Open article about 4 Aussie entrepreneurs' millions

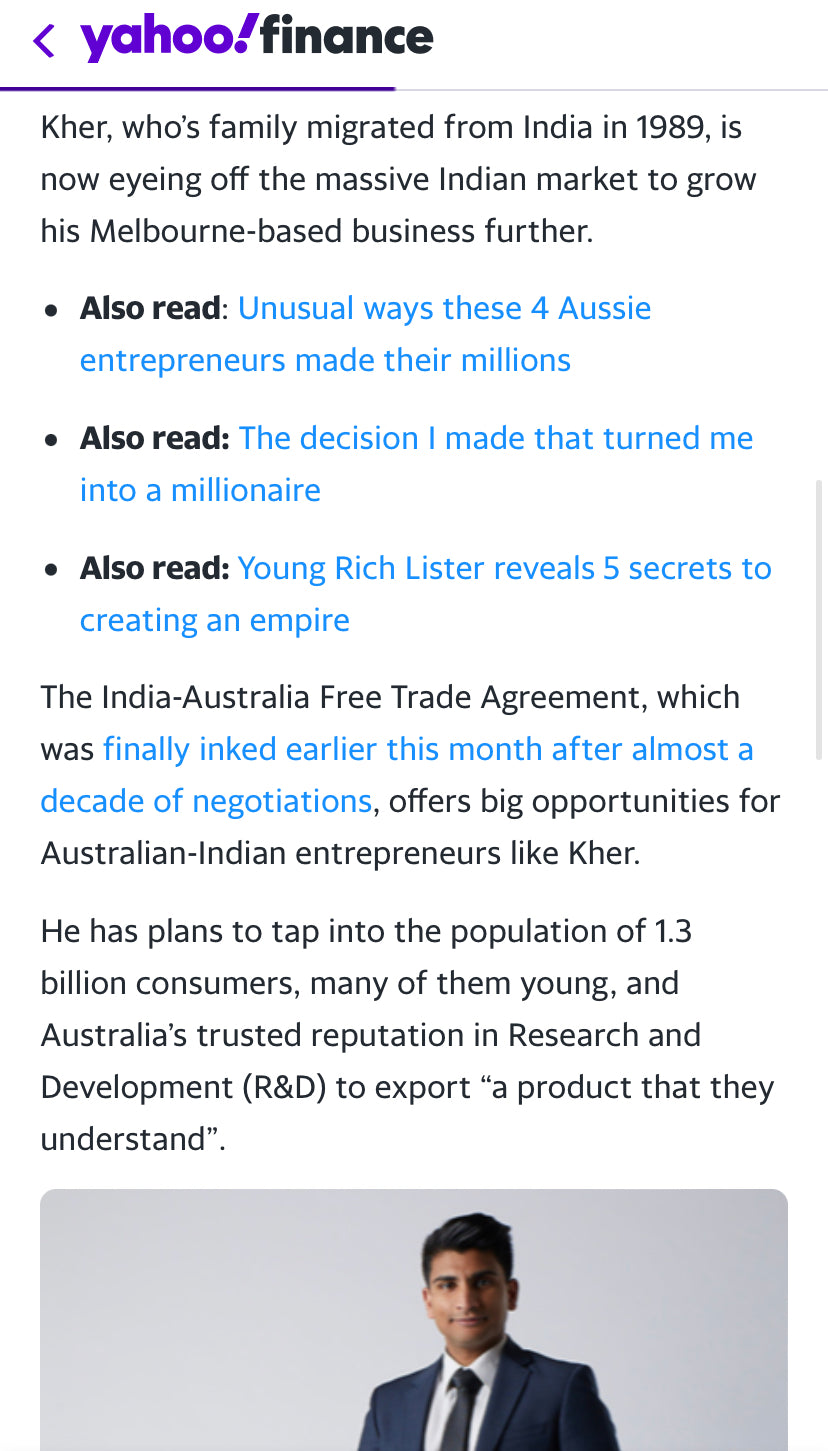(444, 309)
